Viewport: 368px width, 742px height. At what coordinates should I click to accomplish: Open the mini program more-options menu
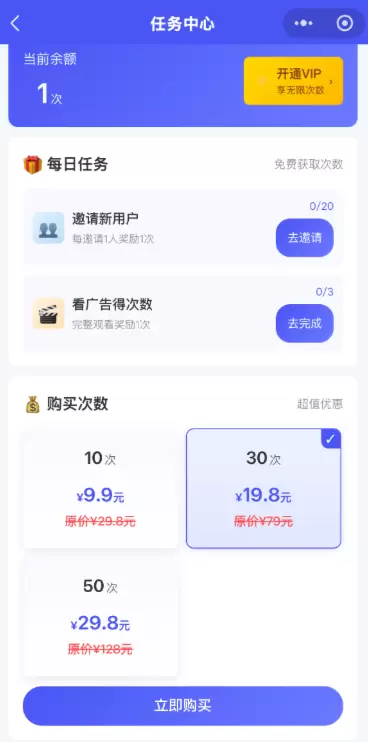303,23
